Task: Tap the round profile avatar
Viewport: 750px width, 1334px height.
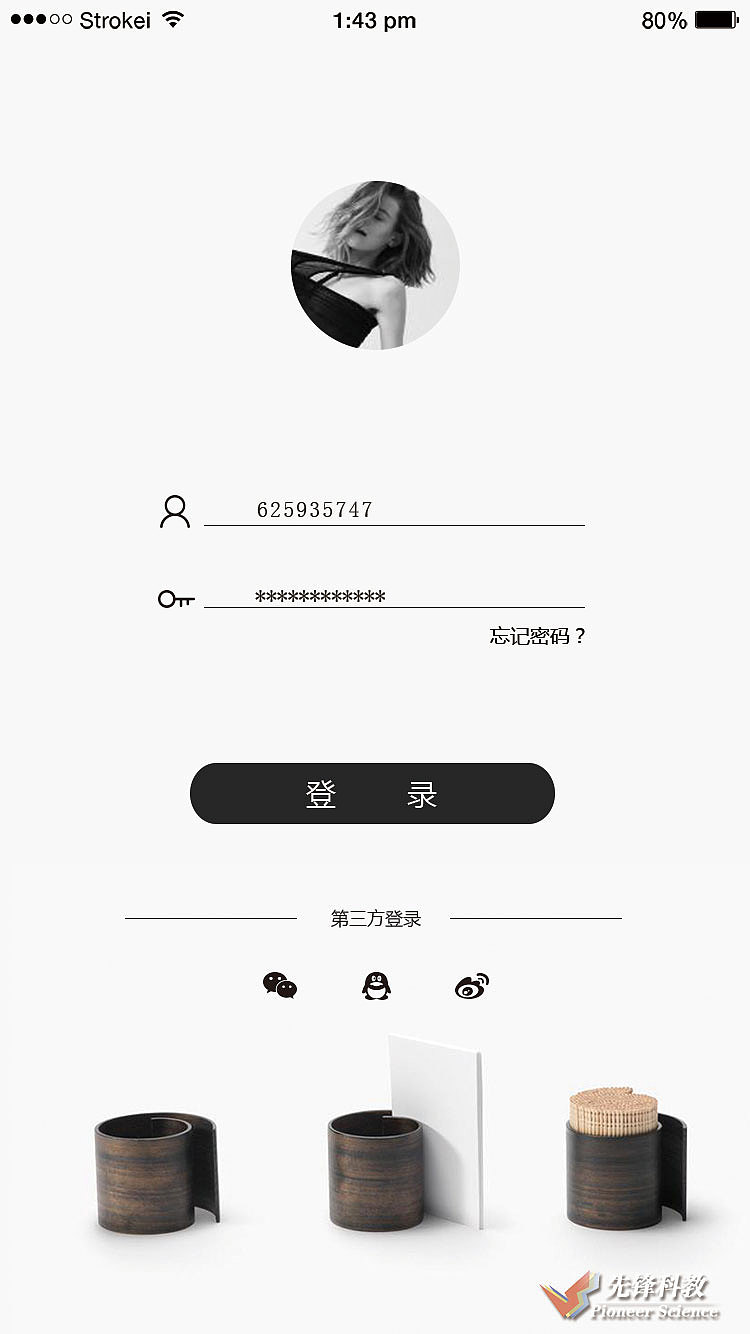Action: 375,265
